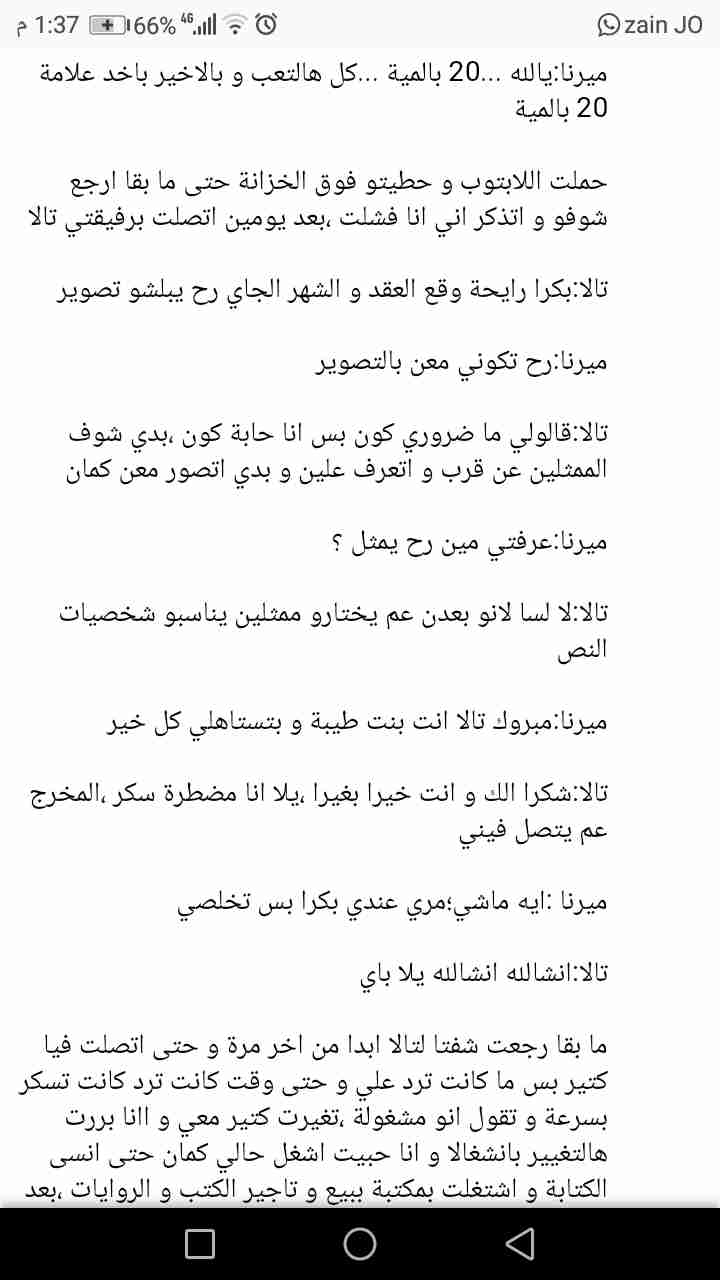720x1280 pixels.
Task: Go to the home screen
Action: (360, 1243)
